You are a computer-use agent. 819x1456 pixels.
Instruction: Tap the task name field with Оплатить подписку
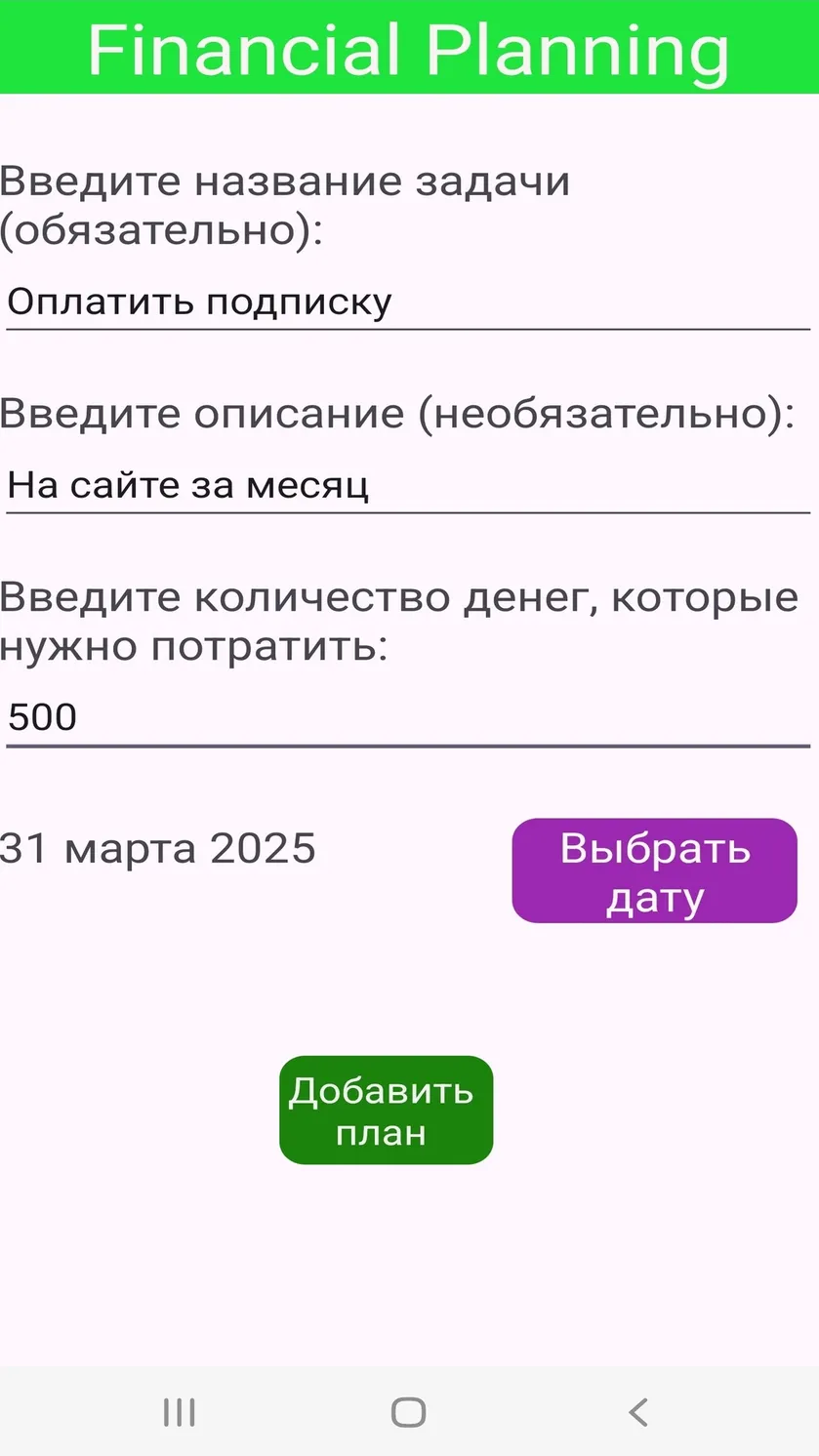(408, 303)
